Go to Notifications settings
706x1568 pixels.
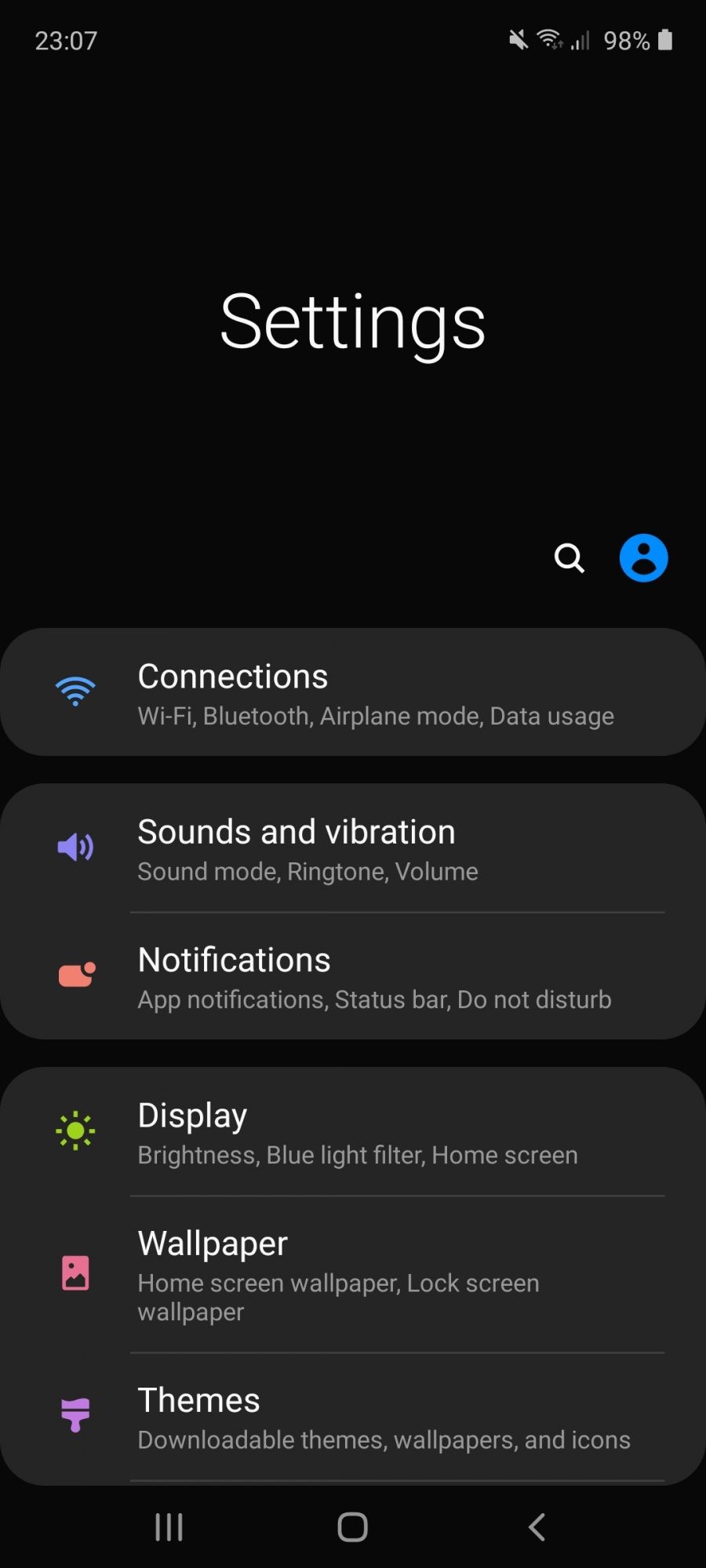click(353, 977)
